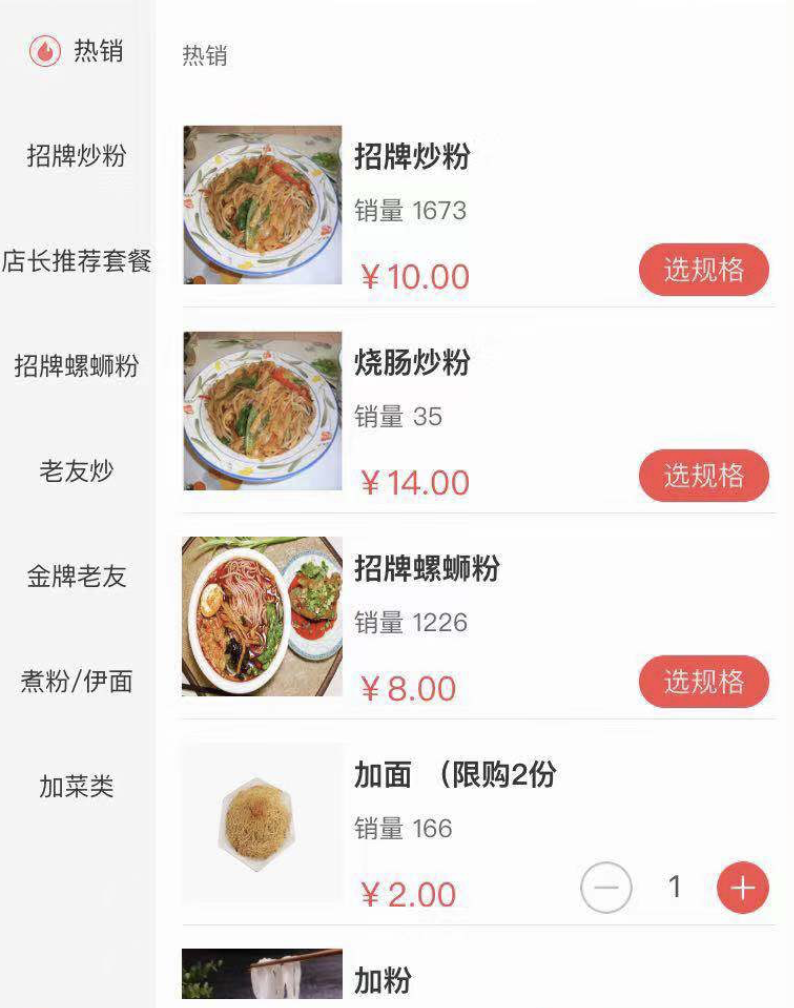
Task: View the 烧肠炒粉 dish photo
Action: pos(260,412)
